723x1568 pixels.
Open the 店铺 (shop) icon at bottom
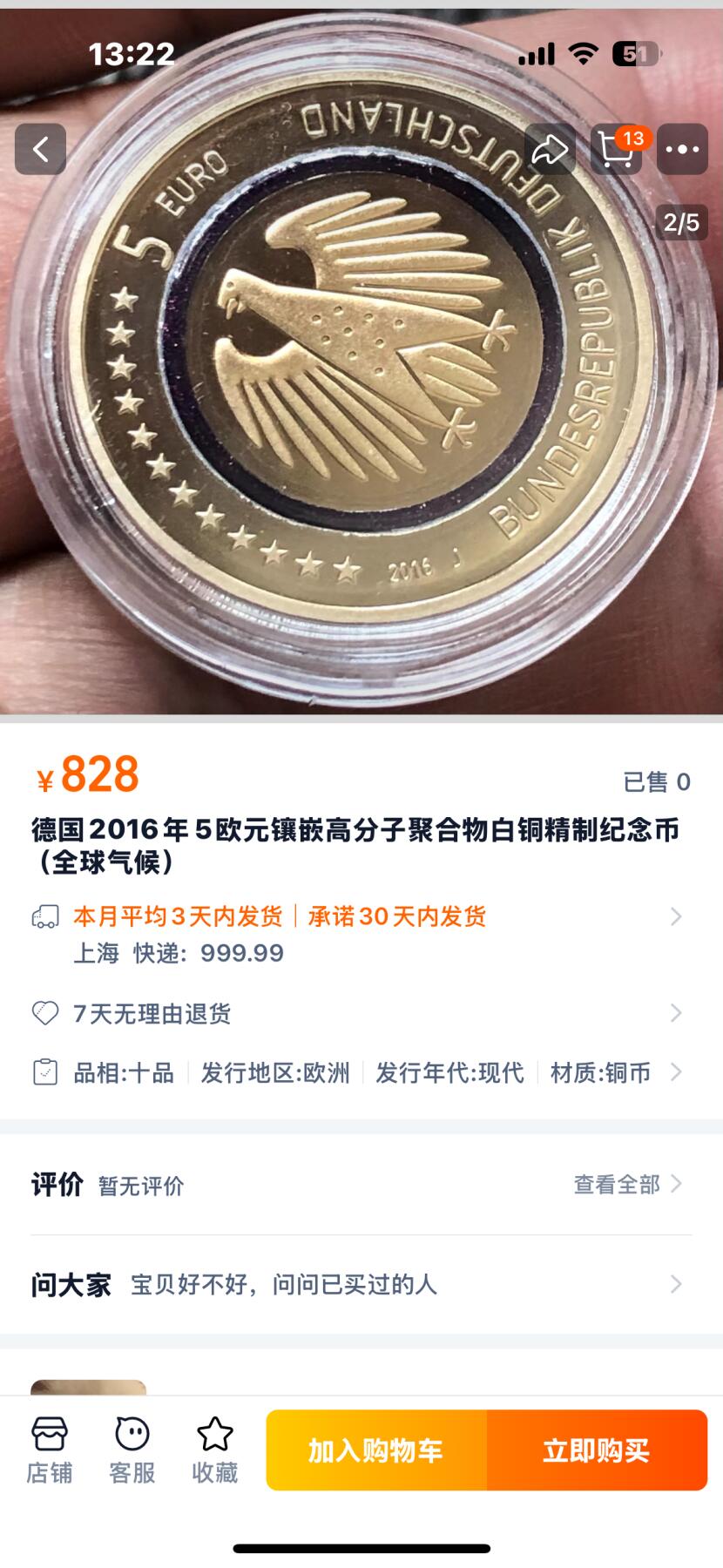(51, 1446)
